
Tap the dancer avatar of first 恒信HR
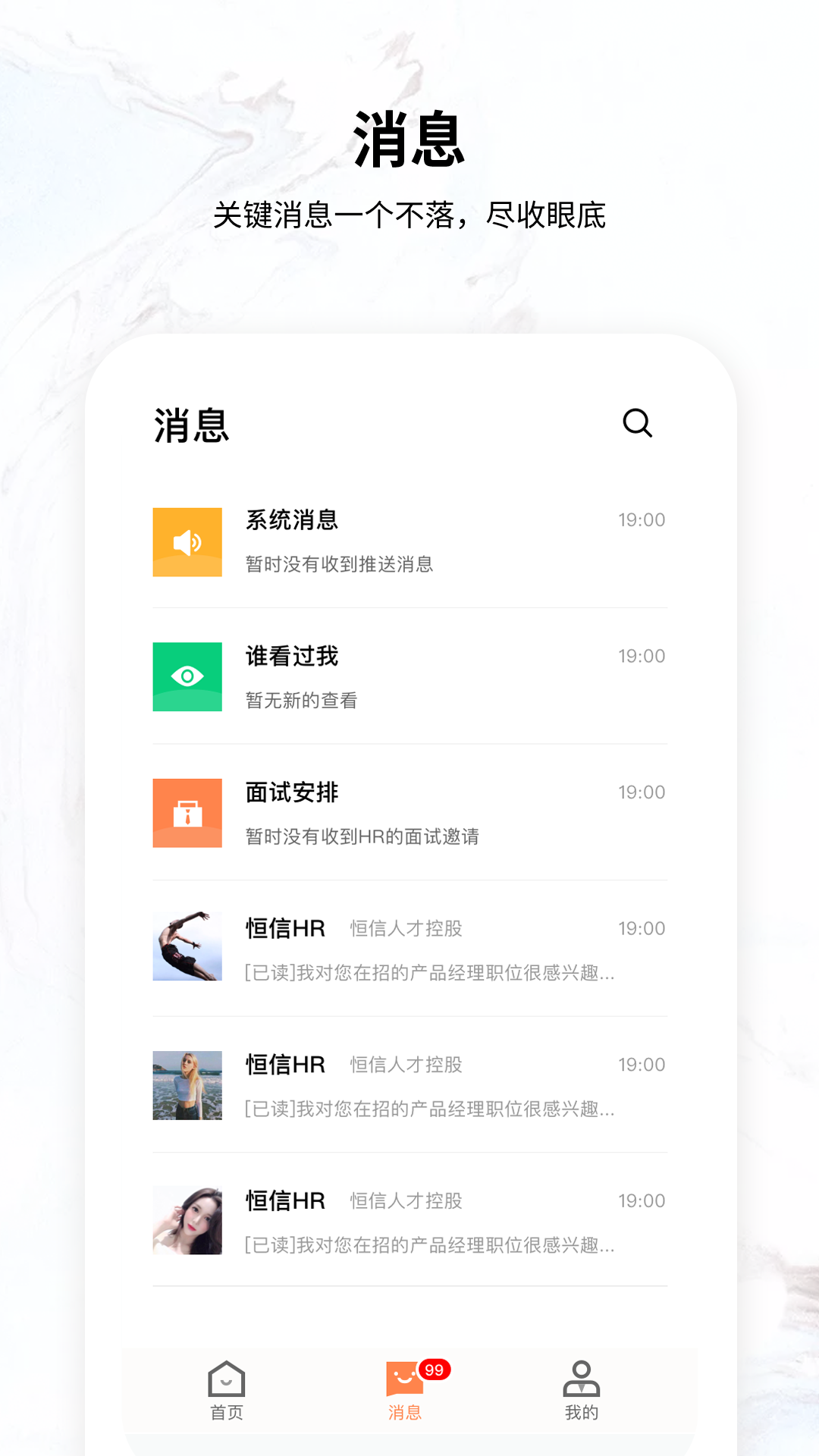(x=187, y=948)
